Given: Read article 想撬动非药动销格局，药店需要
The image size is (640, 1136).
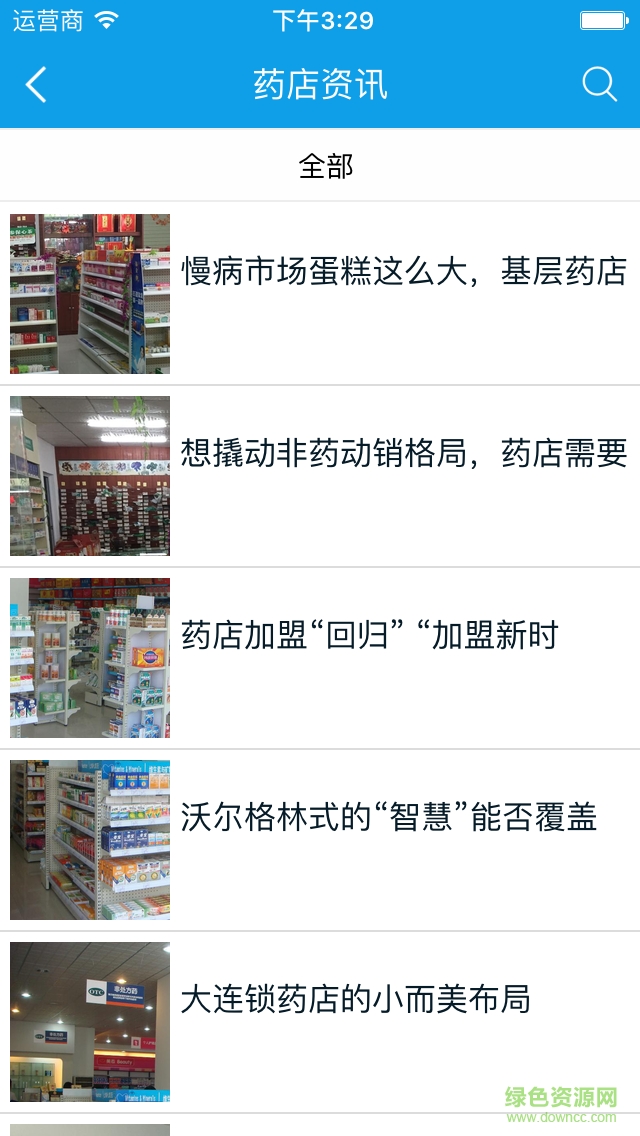Looking at the screenshot, I should [403, 453].
